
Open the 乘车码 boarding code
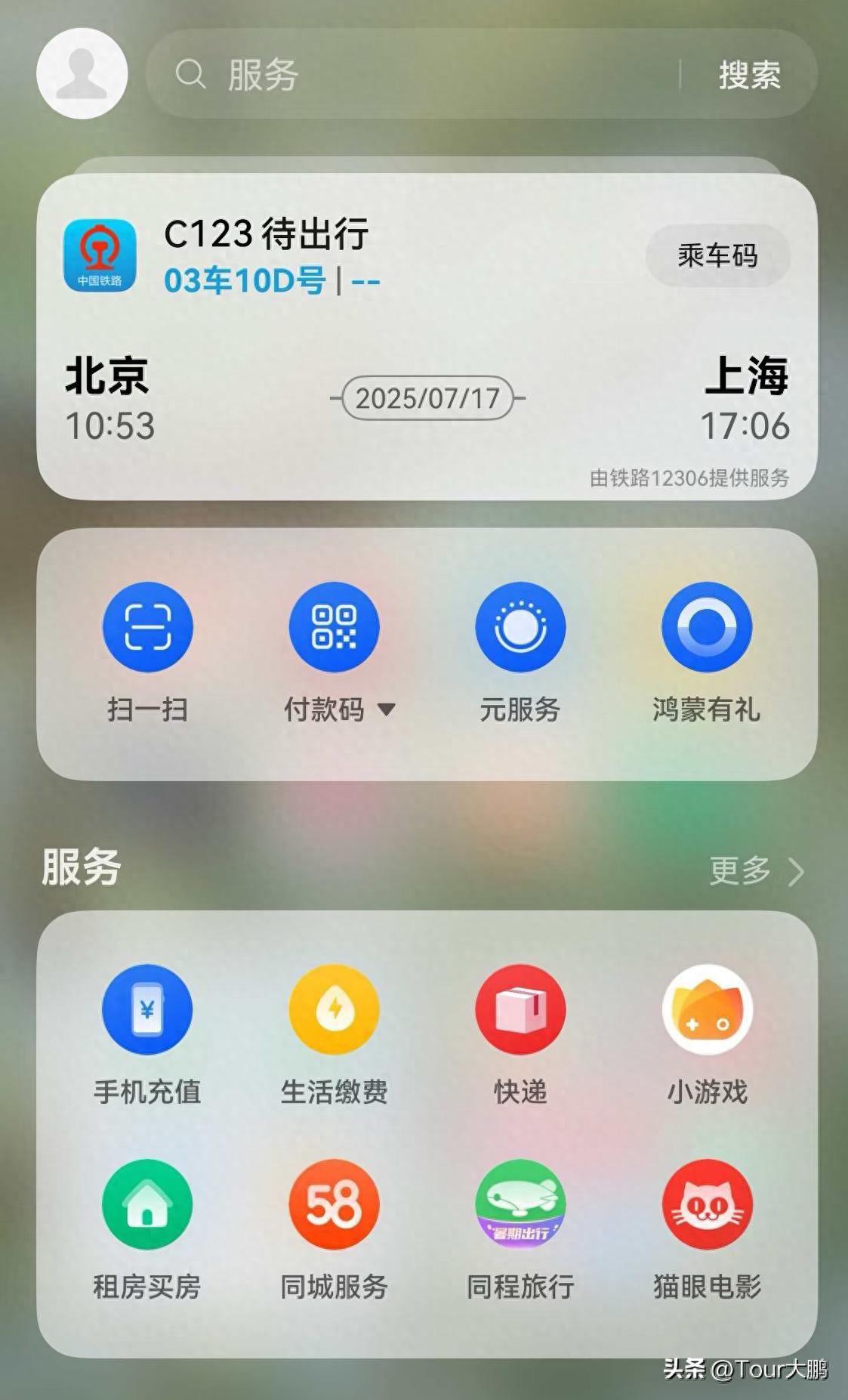(717, 256)
